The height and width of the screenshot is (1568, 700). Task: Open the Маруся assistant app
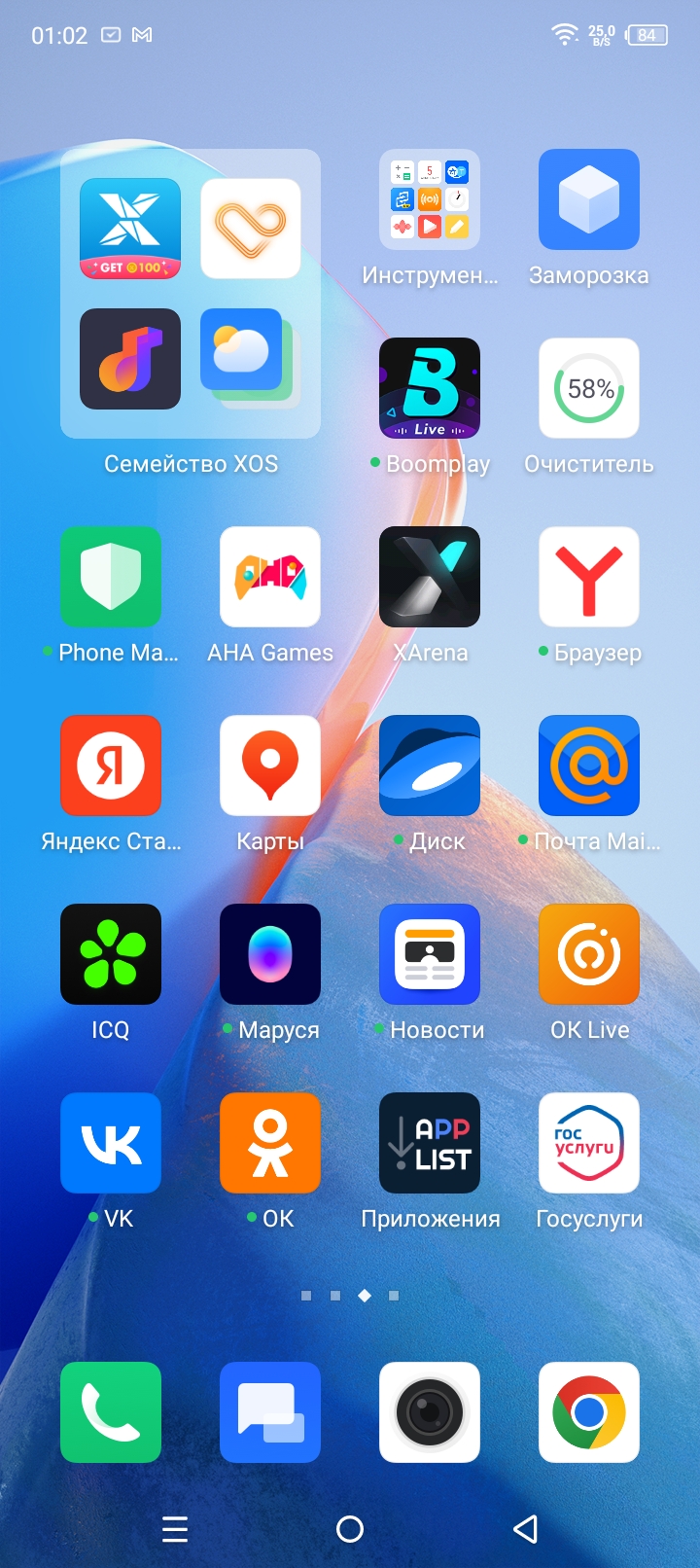270,954
